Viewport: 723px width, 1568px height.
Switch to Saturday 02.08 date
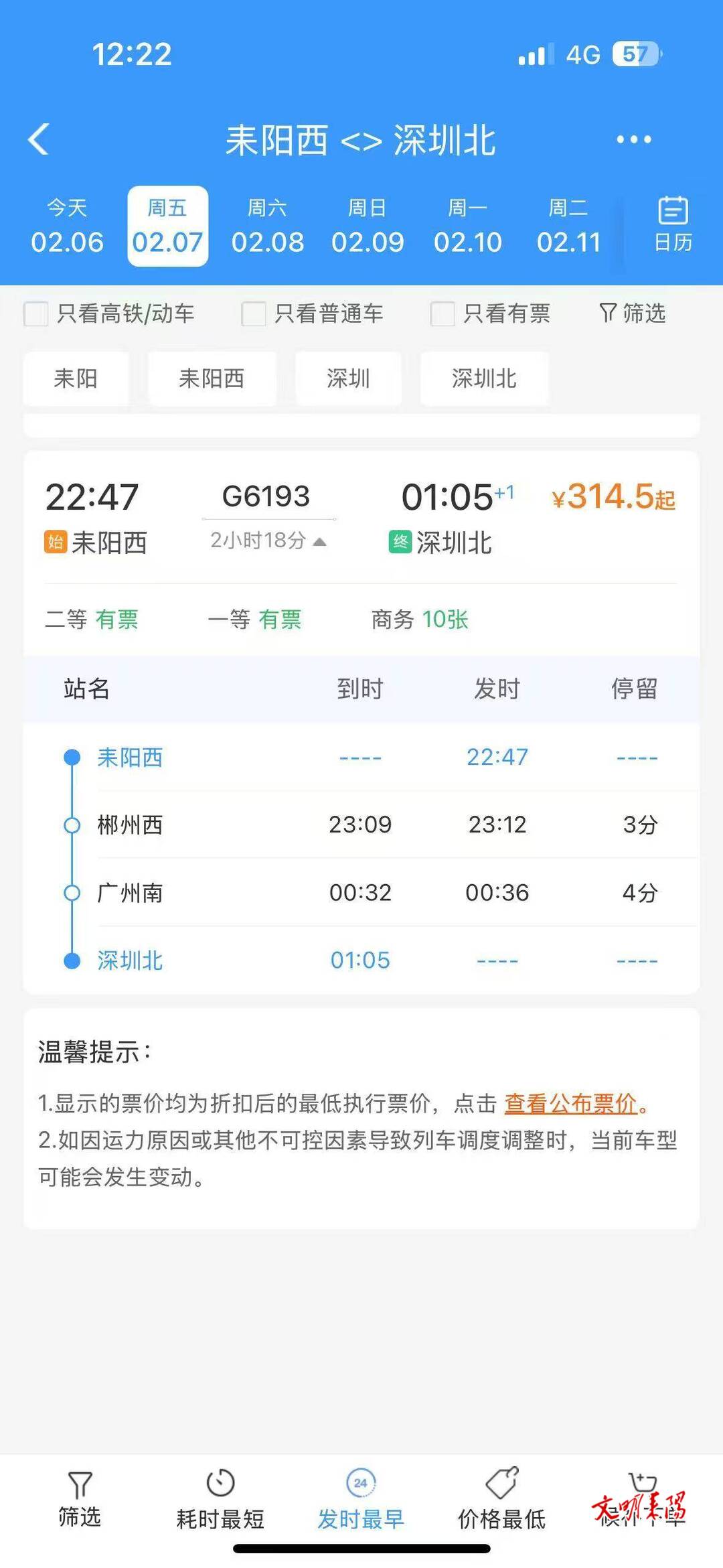pos(267,226)
